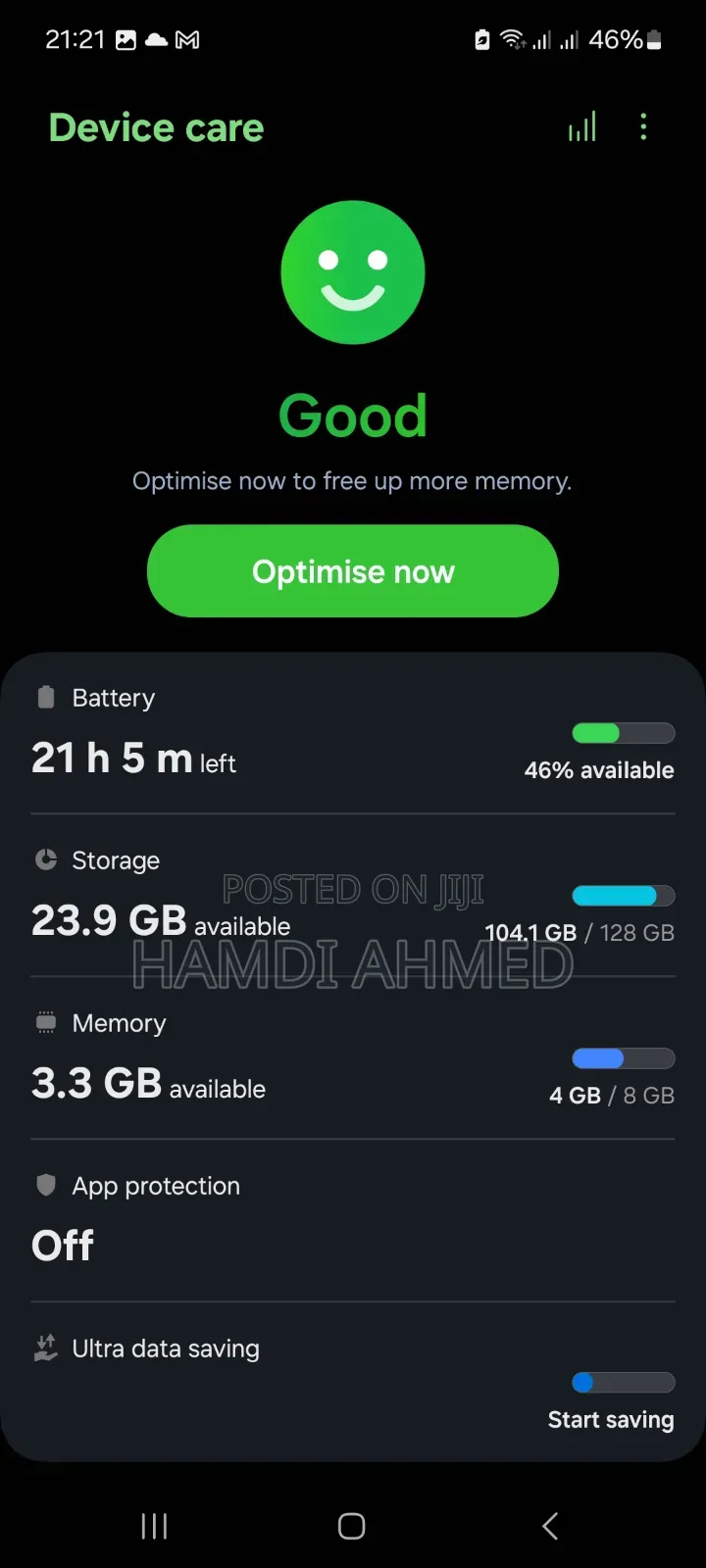Open Gmail from the status bar
706x1568 pixels.
[x=186, y=39]
